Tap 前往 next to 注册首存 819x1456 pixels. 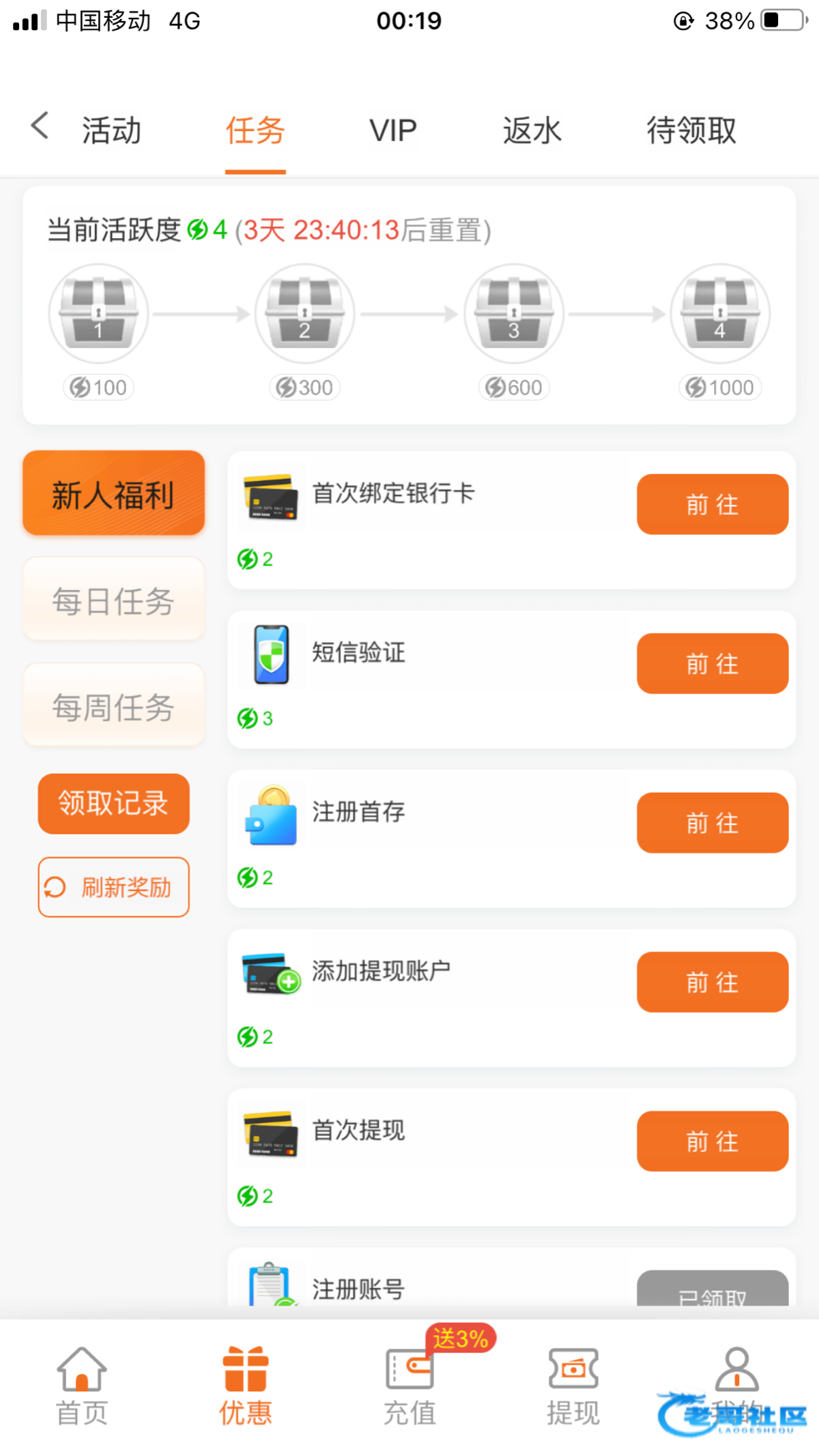pos(712,823)
